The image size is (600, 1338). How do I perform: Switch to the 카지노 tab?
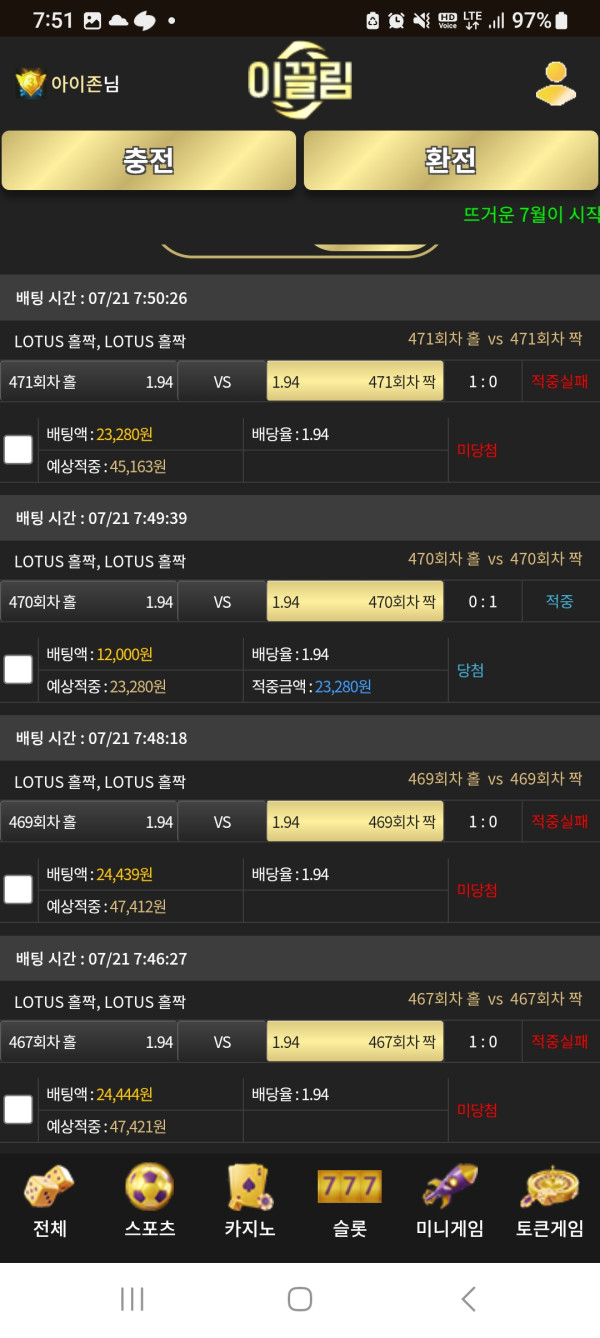point(250,1201)
